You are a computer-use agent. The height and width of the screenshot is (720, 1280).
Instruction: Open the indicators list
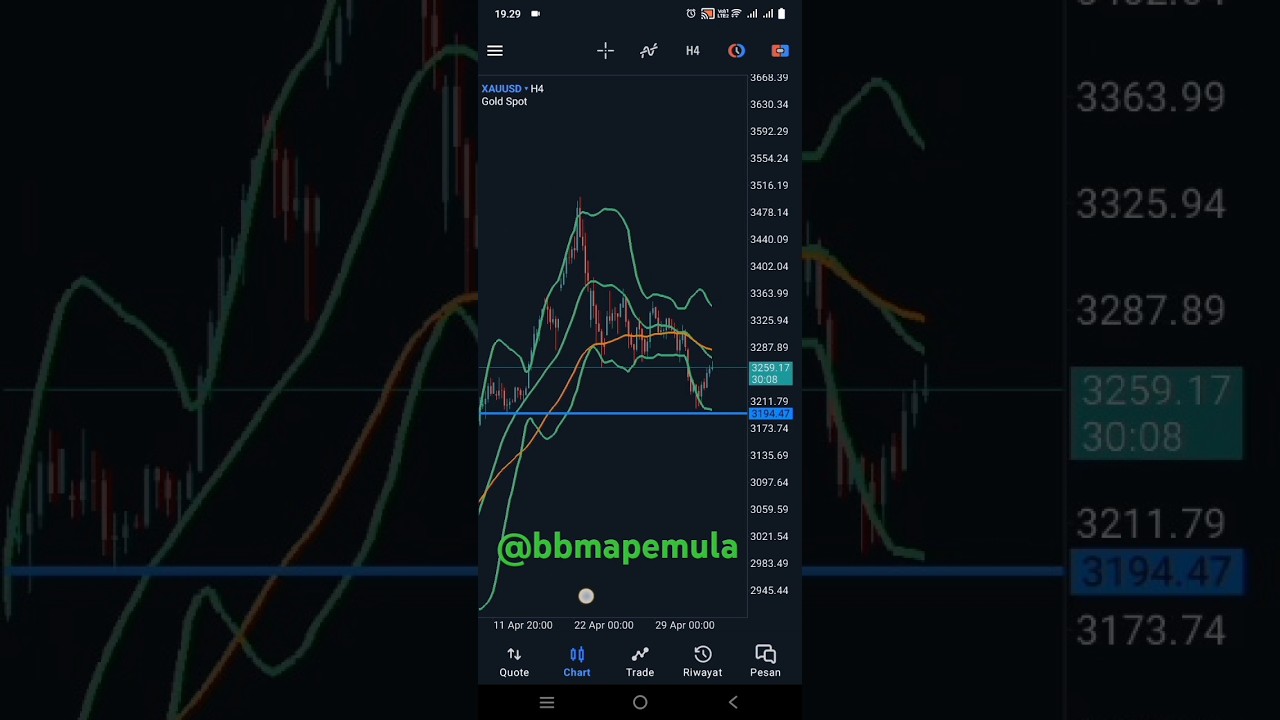(x=649, y=51)
